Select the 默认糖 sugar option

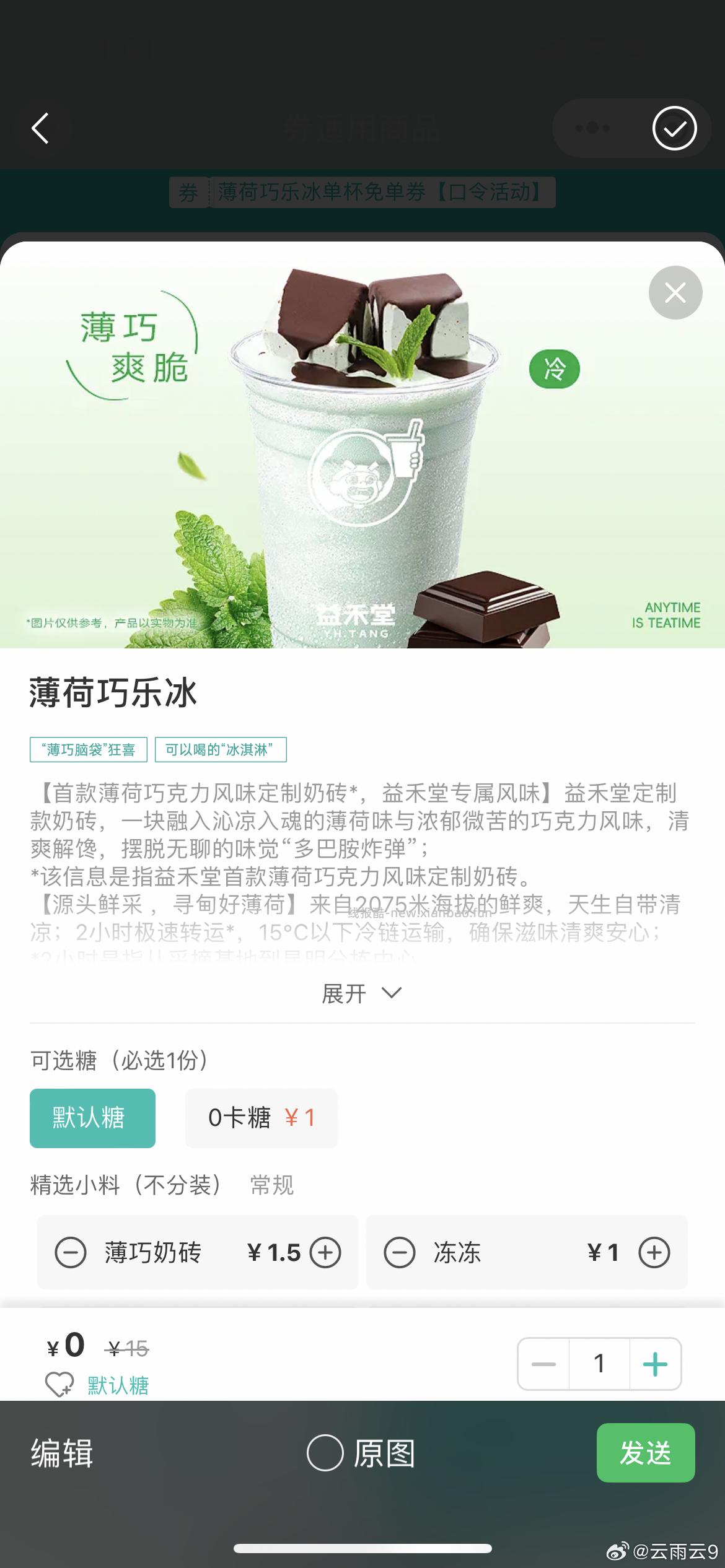(92, 1118)
